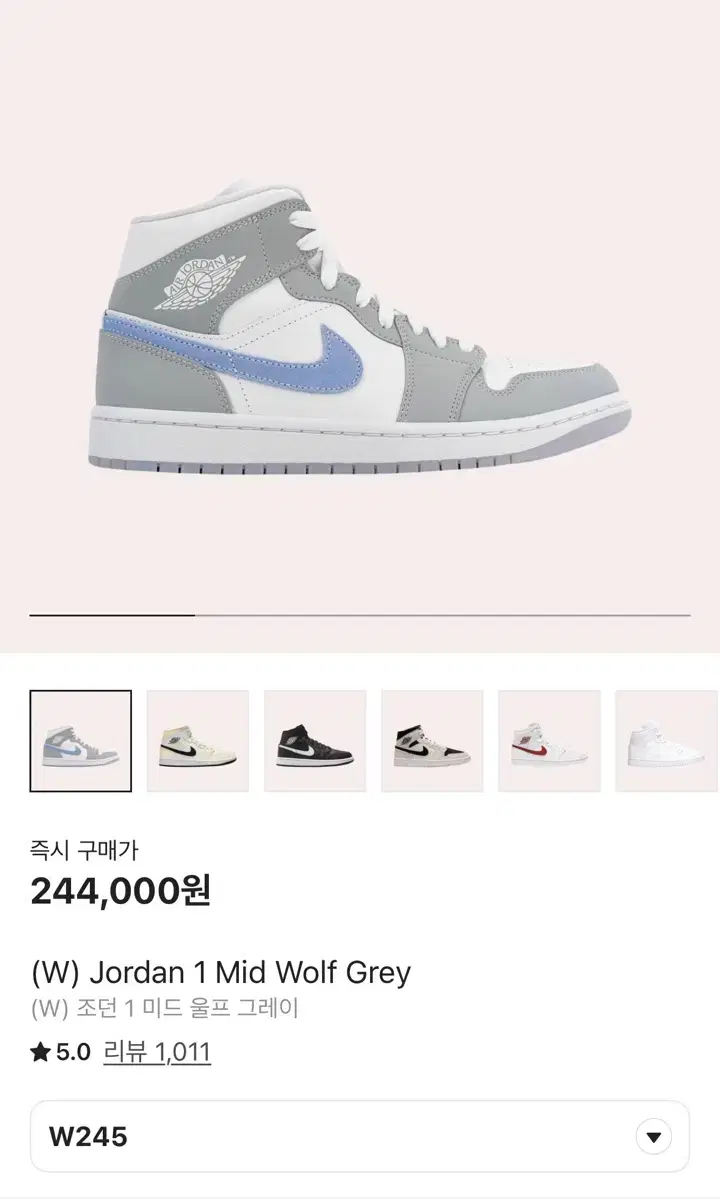Select the cream sail colorway thumbnail

pos(199,738)
